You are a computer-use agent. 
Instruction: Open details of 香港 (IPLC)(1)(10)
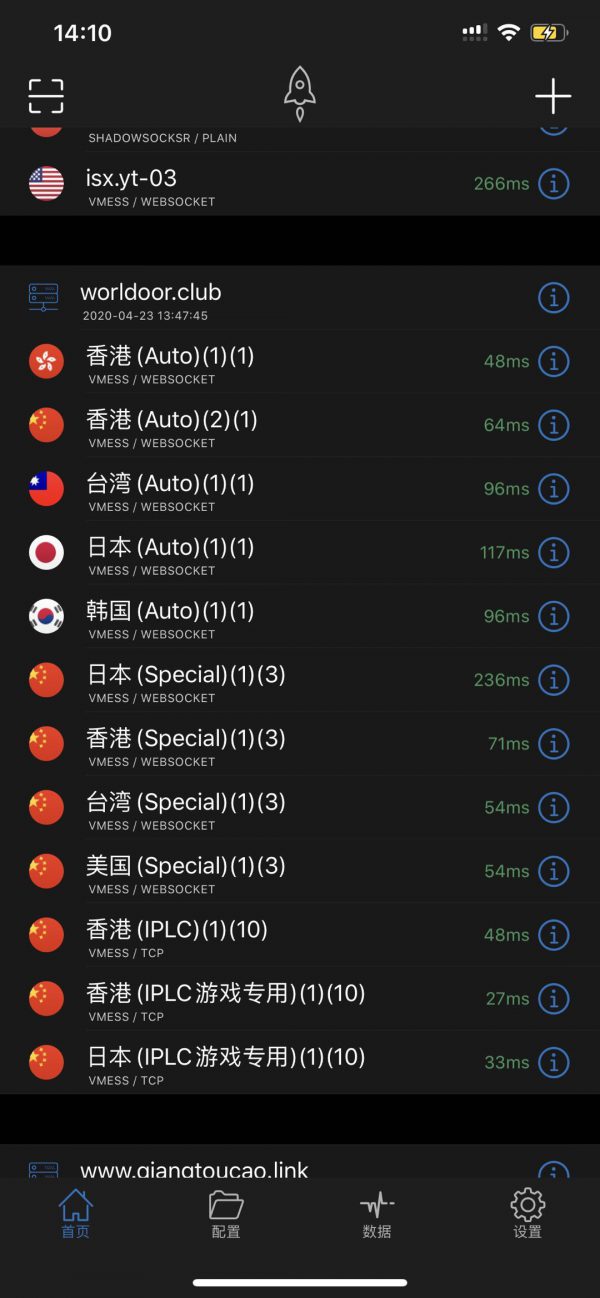coord(553,935)
